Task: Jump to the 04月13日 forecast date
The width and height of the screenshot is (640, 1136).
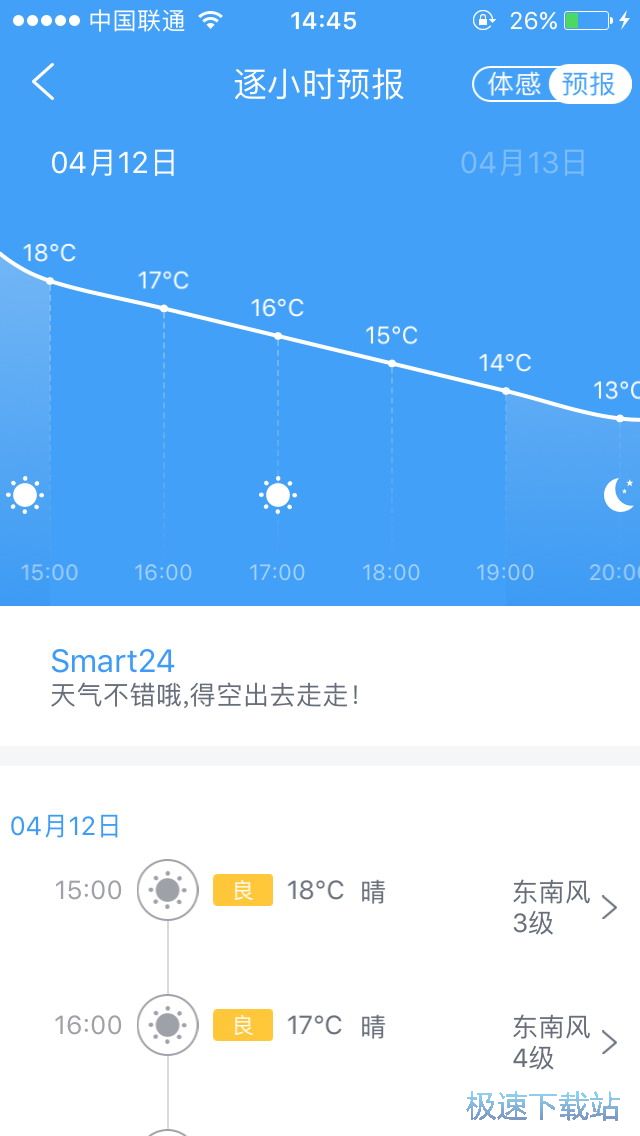Action: click(x=523, y=163)
